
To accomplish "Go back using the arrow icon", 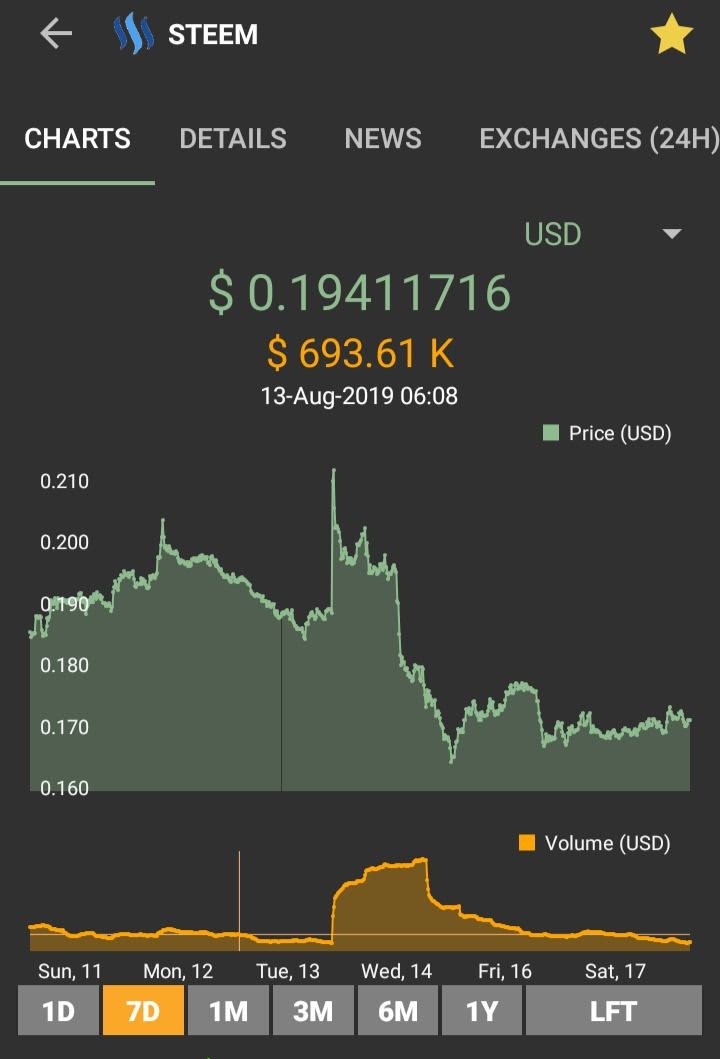I will tap(56, 35).
